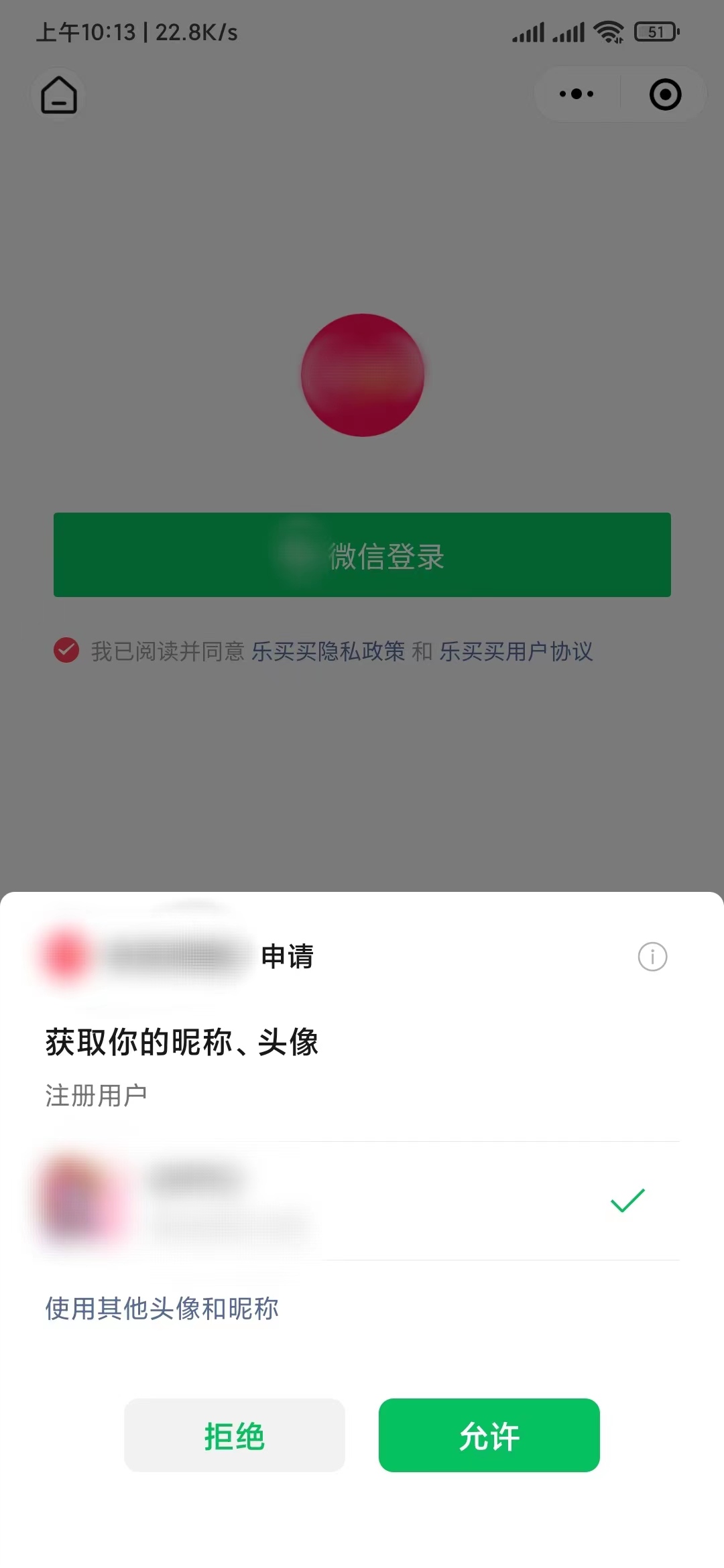Open 乐买买用户协议 user agreement
724x1568 pixels.
click(516, 651)
